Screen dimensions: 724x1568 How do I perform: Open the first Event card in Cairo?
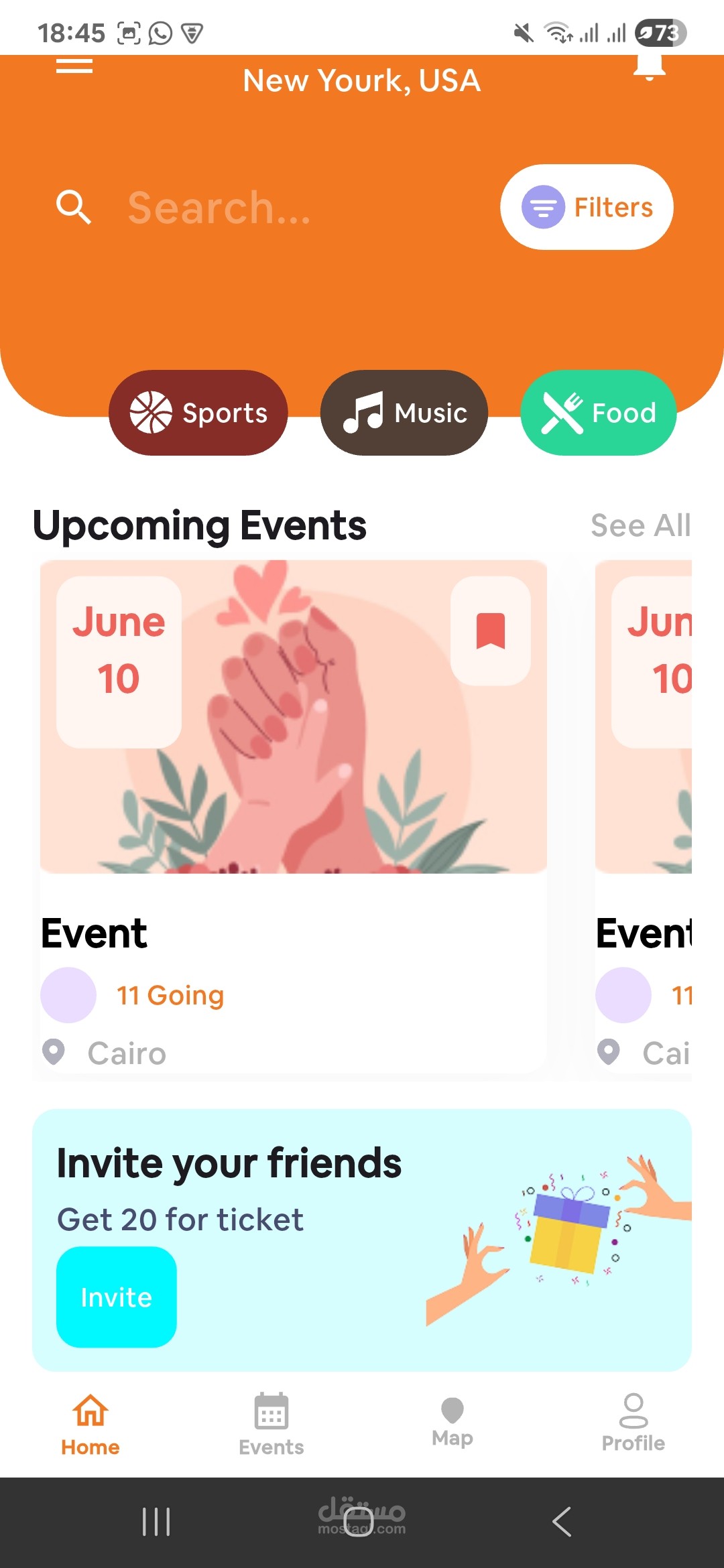point(293,816)
